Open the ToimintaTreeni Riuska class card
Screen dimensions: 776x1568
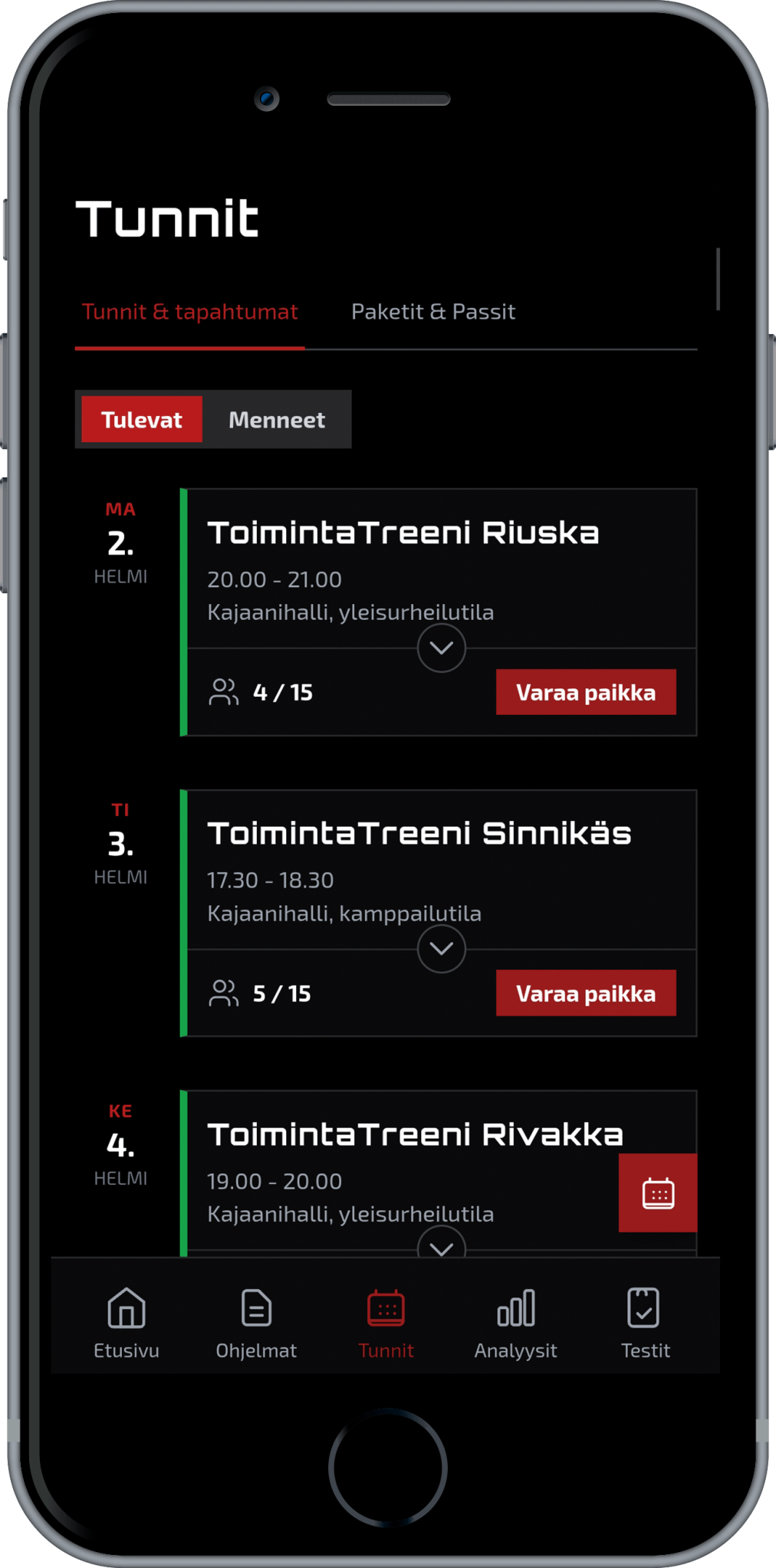403,533
